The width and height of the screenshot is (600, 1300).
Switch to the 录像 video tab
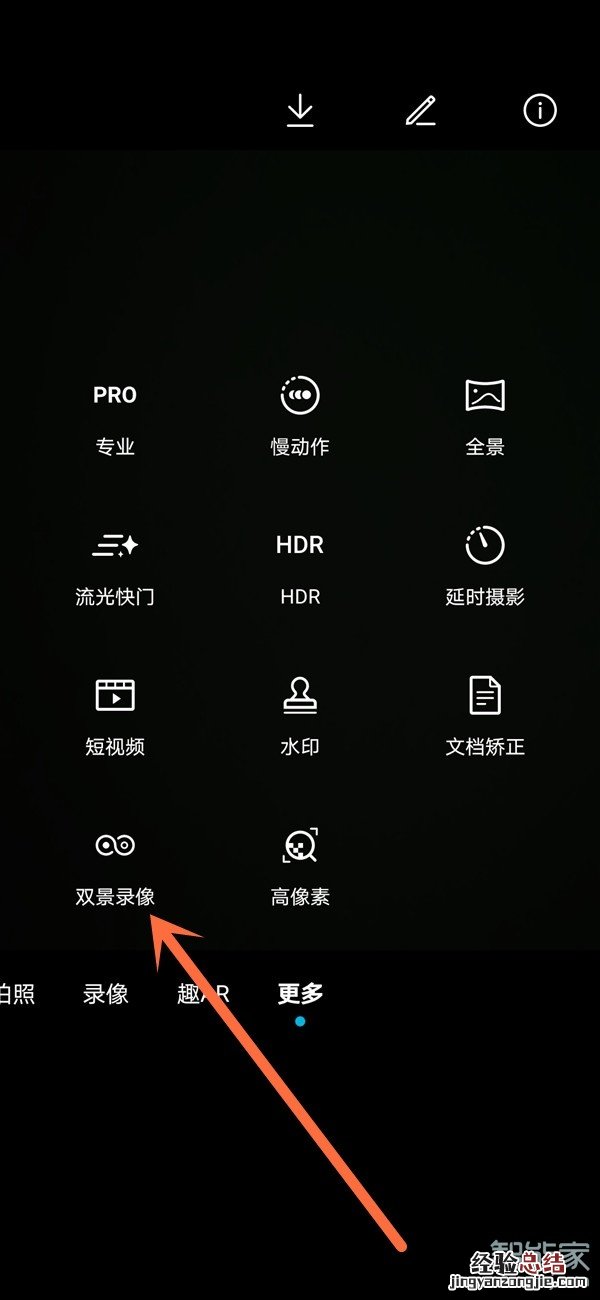coord(106,994)
